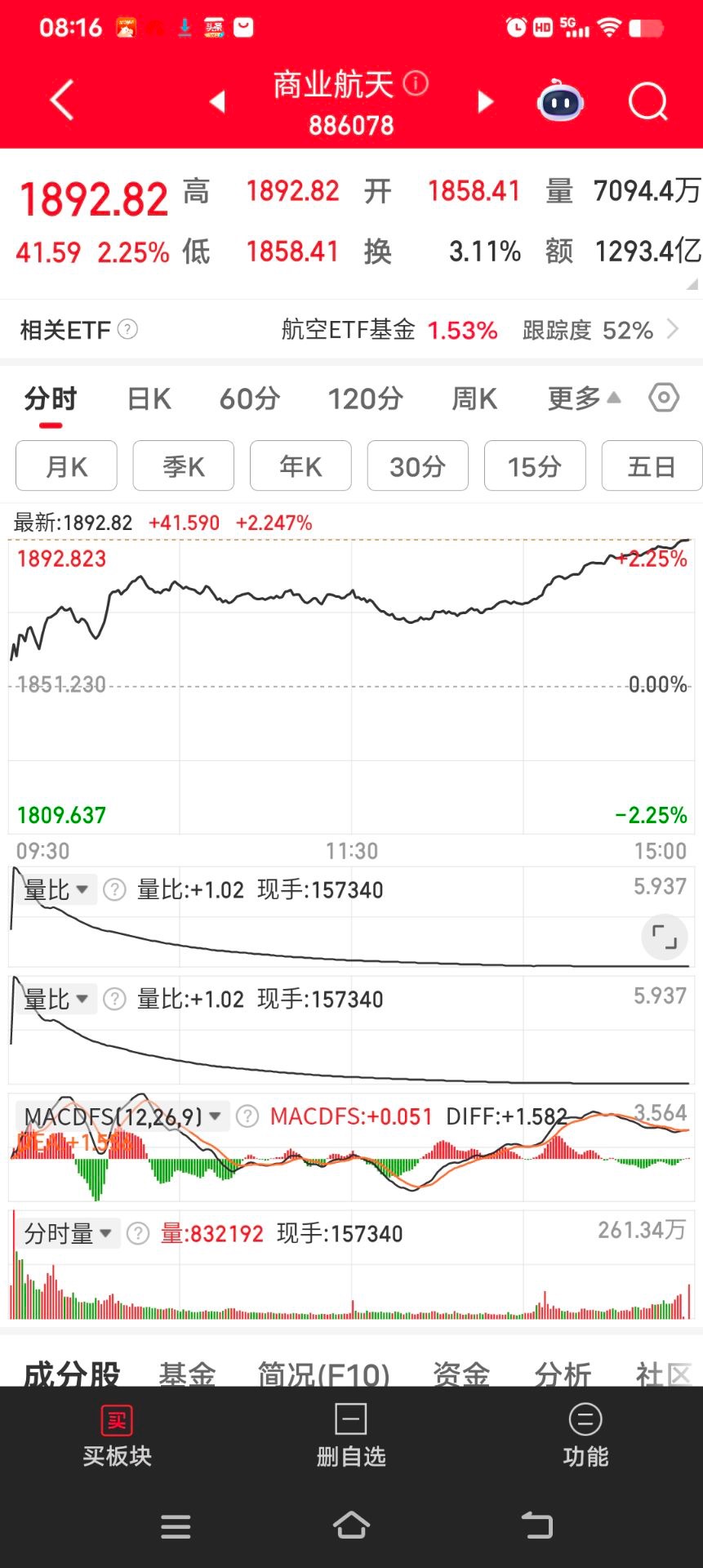Open the 功能 menu
Image resolution: width=703 pixels, height=1568 pixels.
pyautogui.click(x=585, y=1436)
